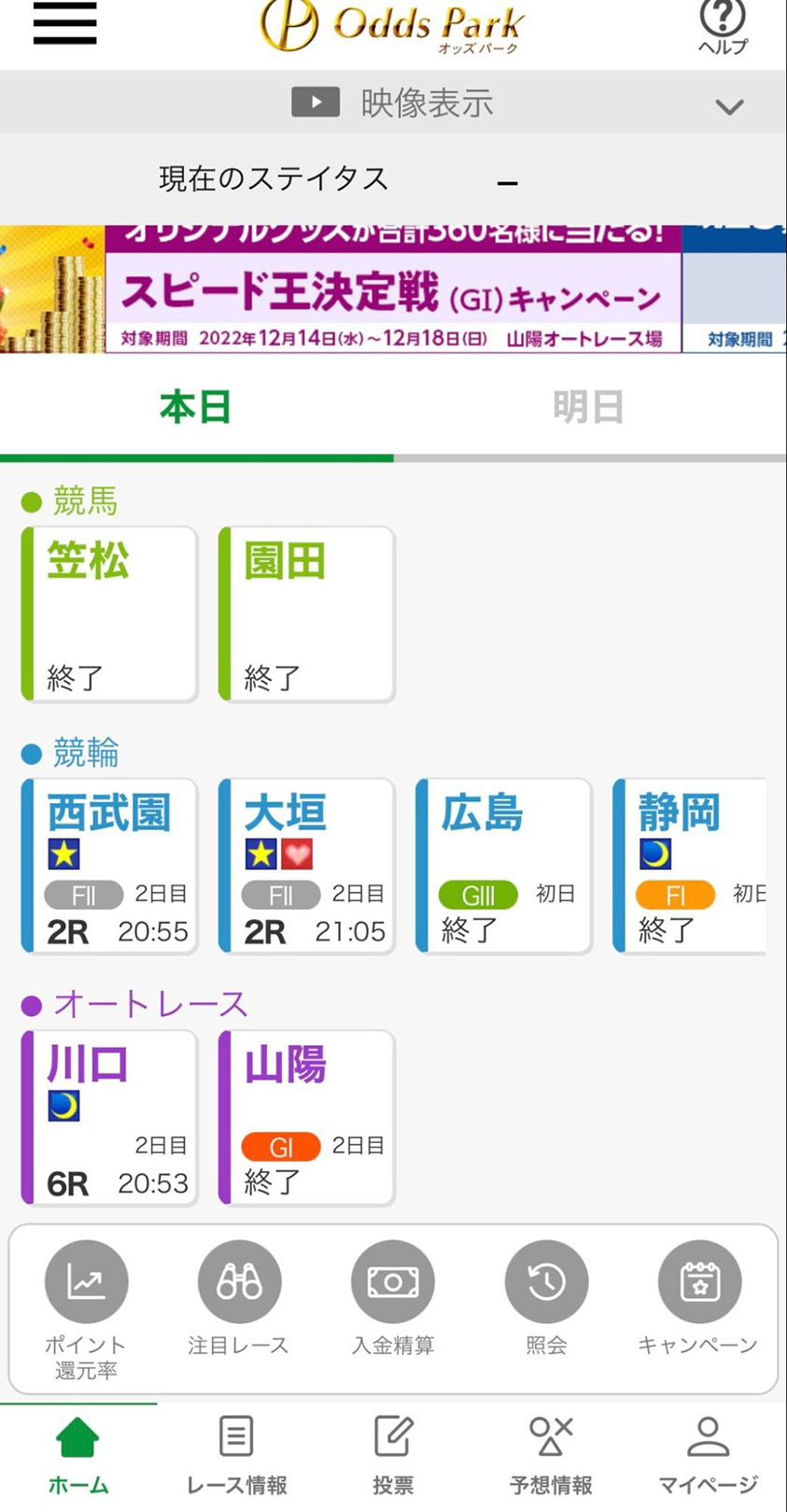Select the 本日 tab
Image resolution: width=787 pixels, height=1512 pixels.
click(x=196, y=408)
